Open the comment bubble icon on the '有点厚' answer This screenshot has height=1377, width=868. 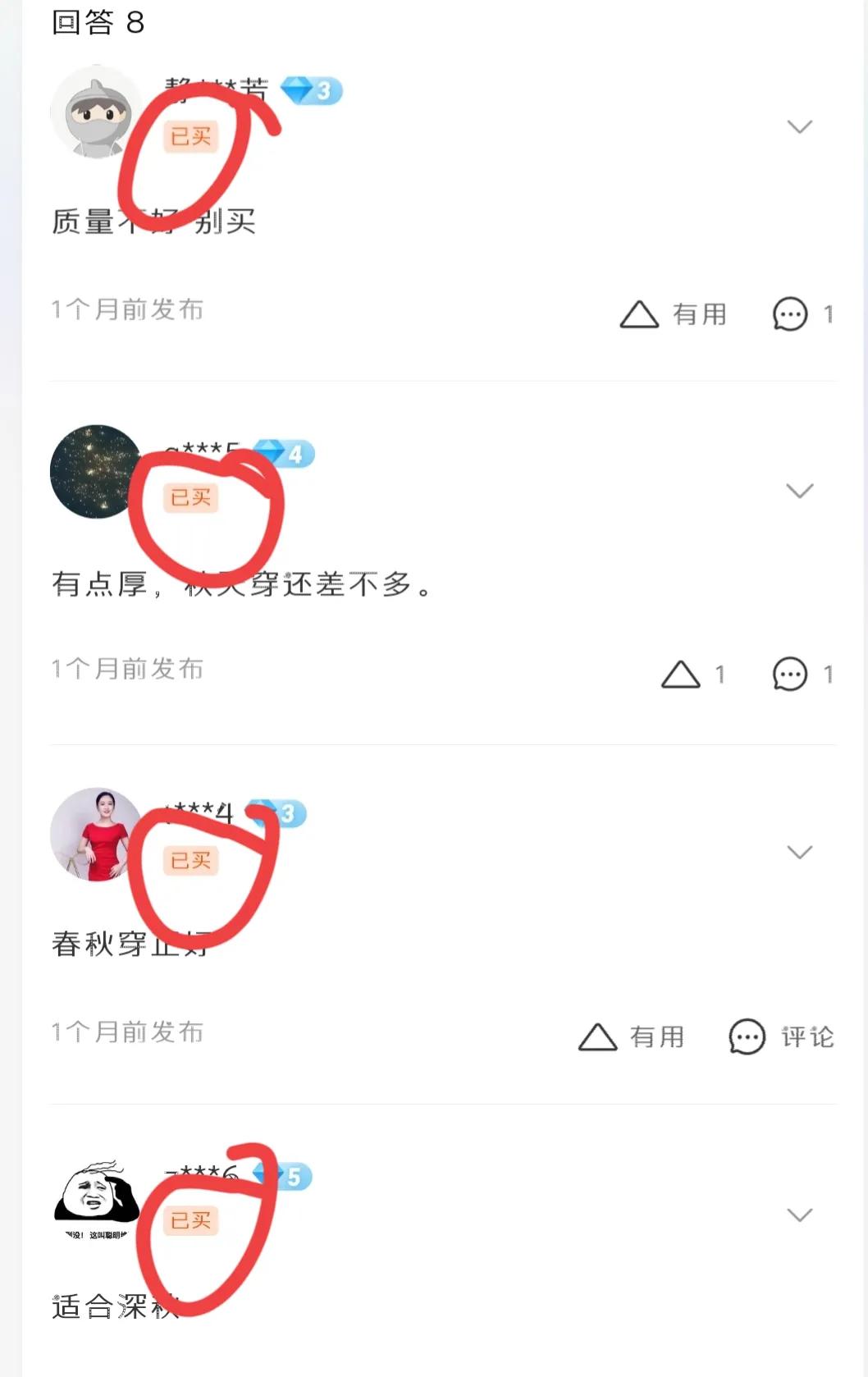(x=790, y=673)
